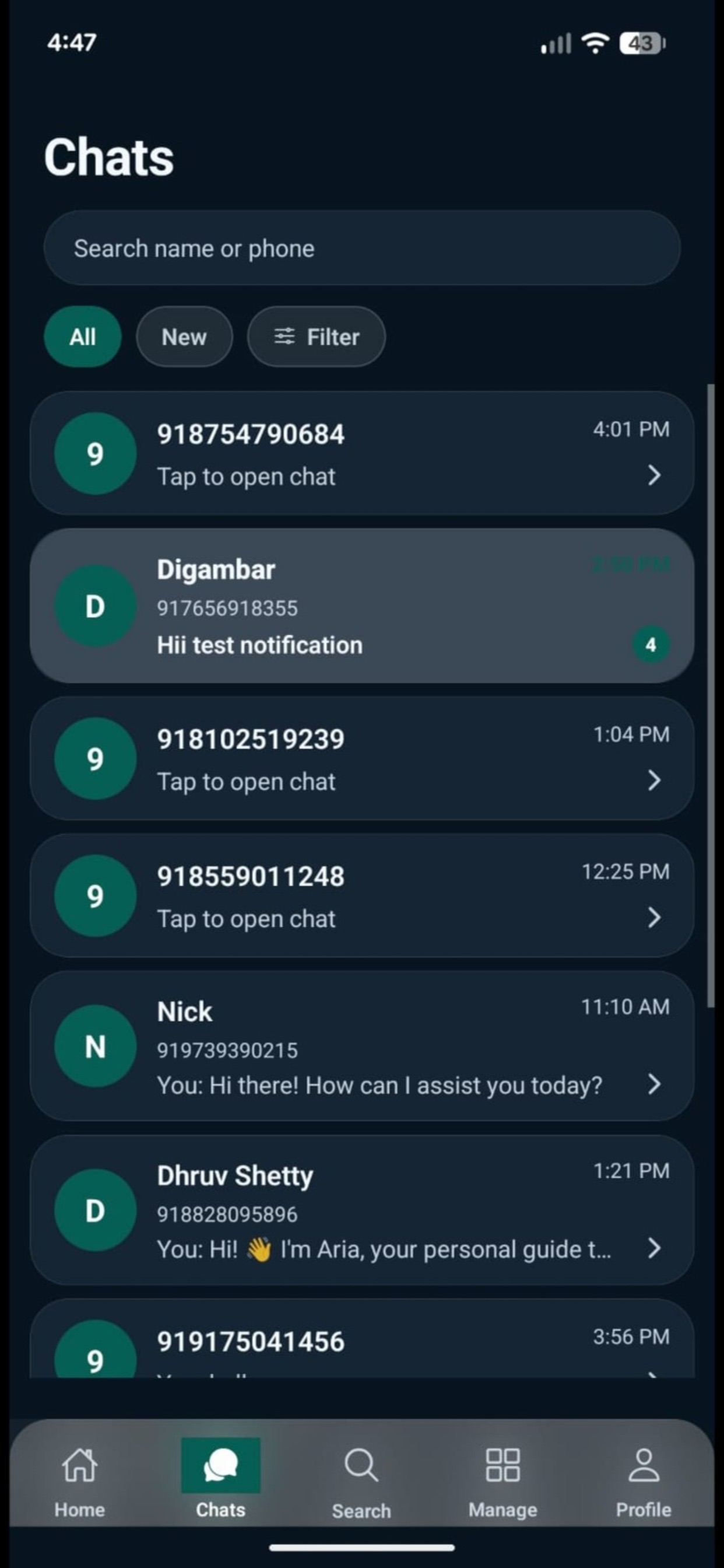724x1568 pixels.
Task: Open Digambar's chat with unread messages
Action: click(x=361, y=605)
